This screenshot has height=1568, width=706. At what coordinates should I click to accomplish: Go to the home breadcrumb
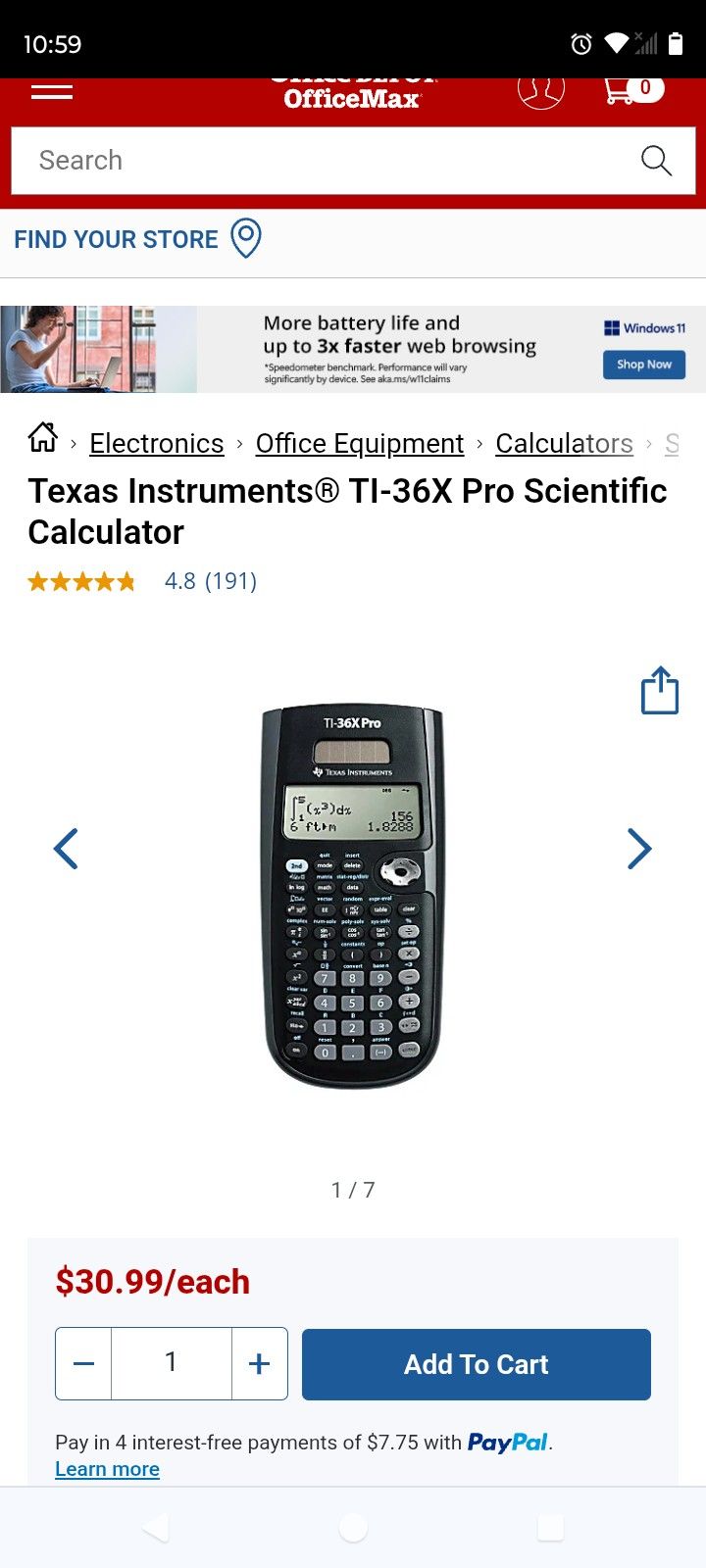pyautogui.click(x=43, y=438)
